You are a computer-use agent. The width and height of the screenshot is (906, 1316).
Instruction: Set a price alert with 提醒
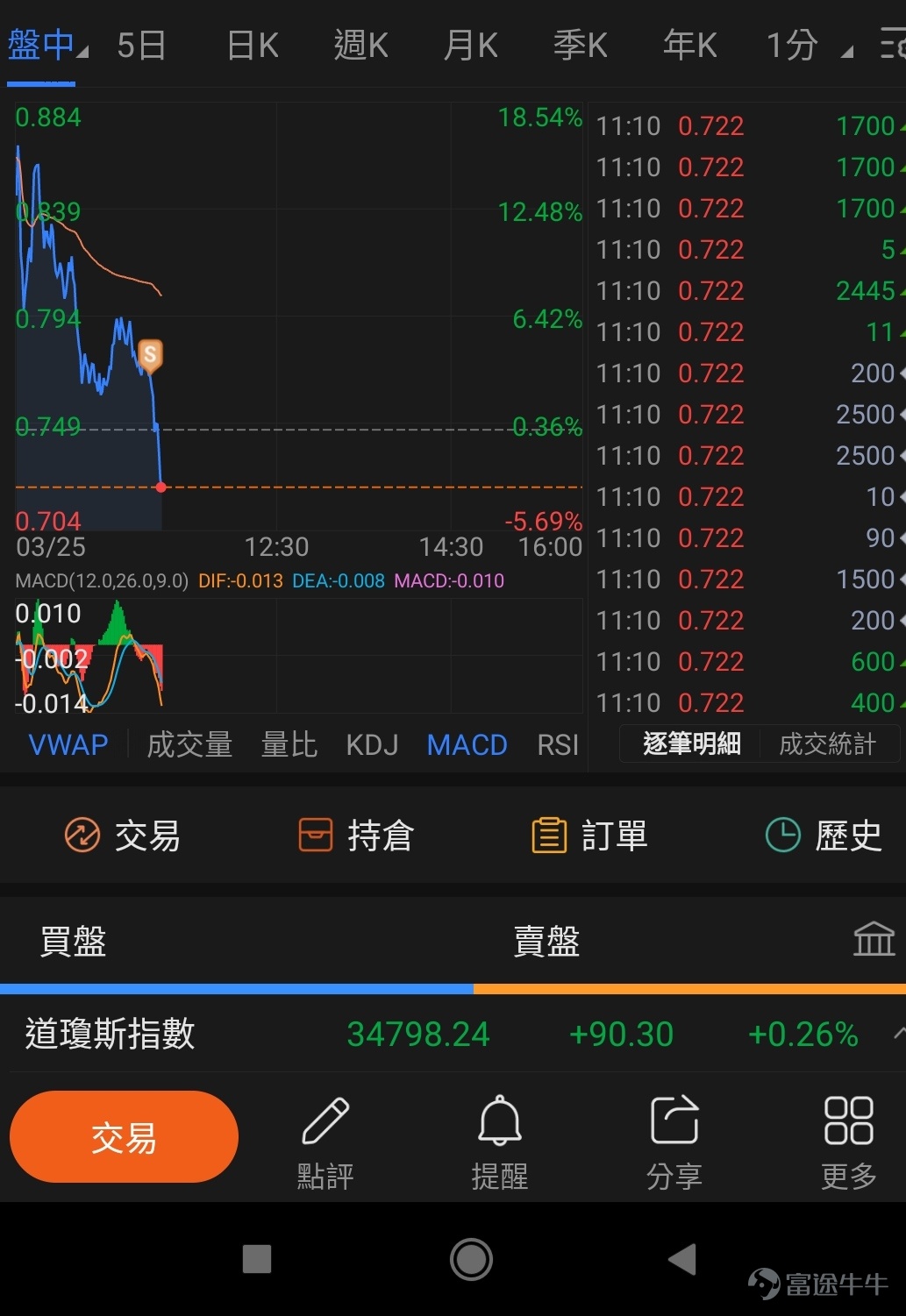pos(499,1142)
